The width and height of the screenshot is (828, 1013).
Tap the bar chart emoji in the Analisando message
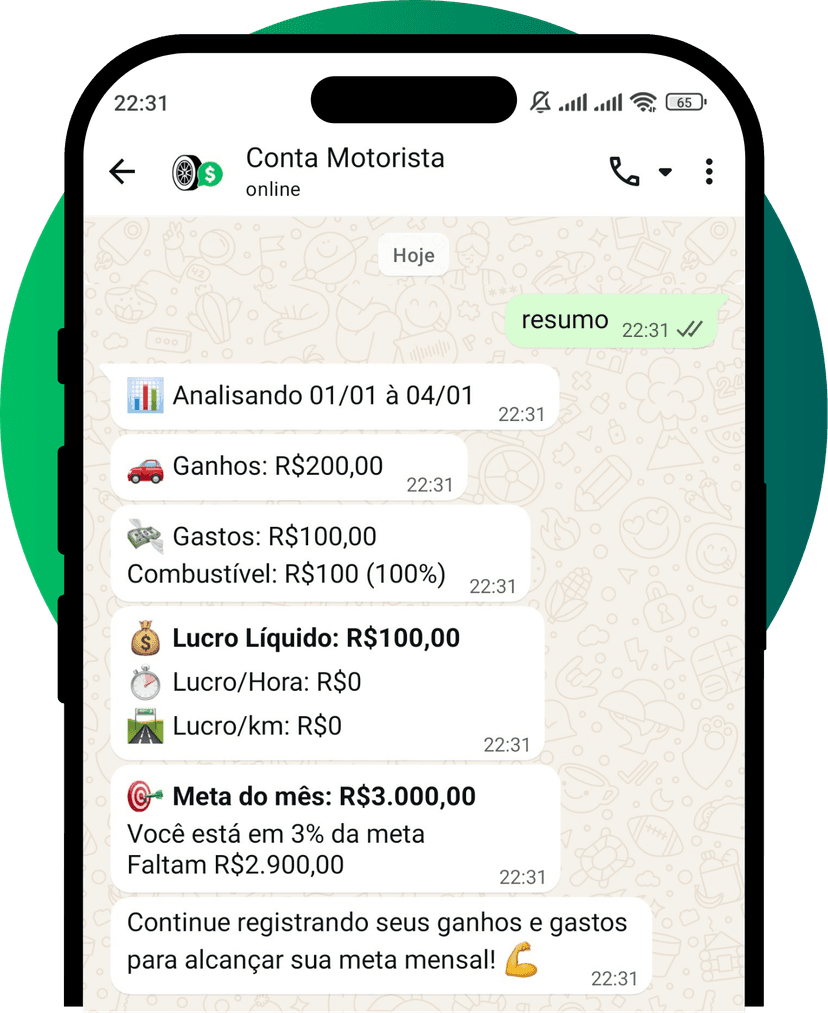coord(144,395)
